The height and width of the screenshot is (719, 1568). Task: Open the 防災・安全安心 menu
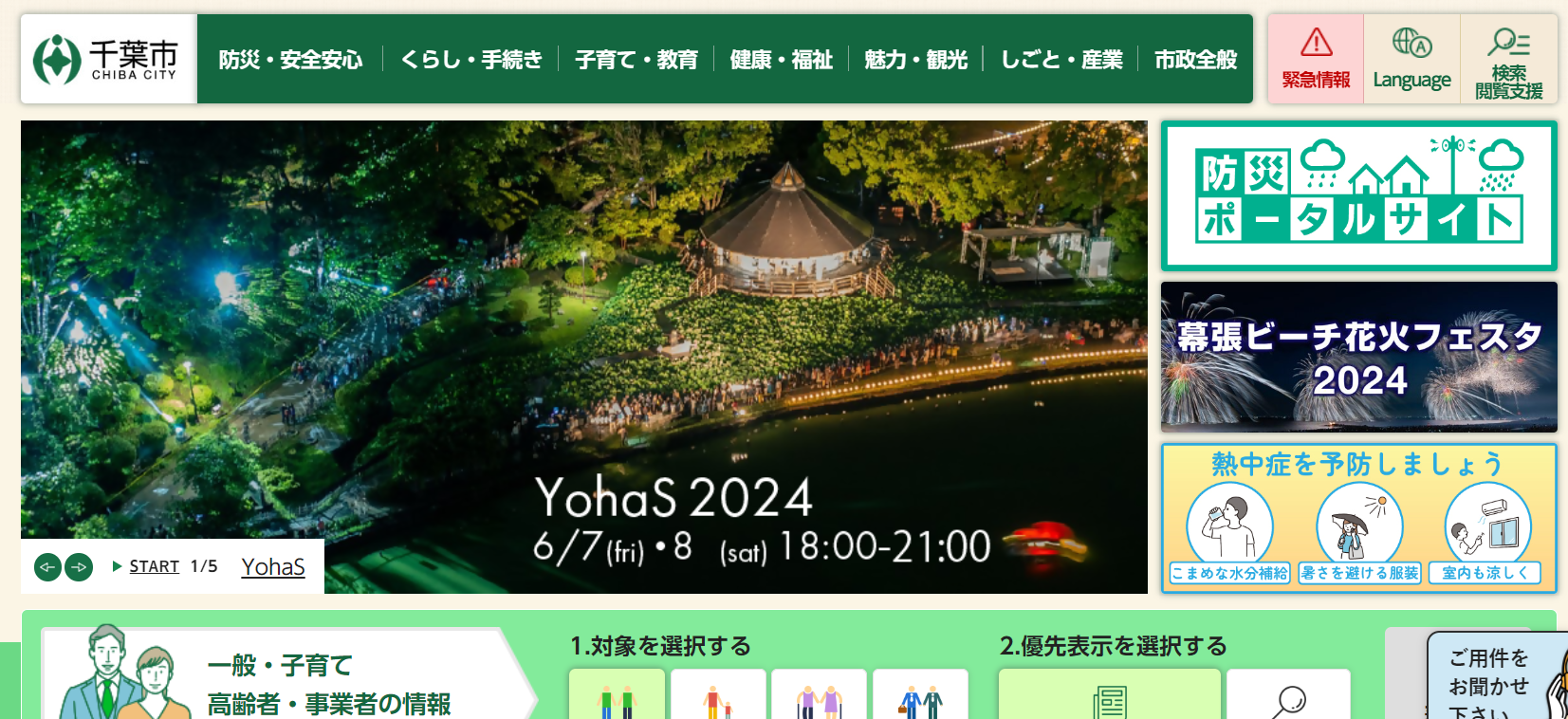[290, 60]
